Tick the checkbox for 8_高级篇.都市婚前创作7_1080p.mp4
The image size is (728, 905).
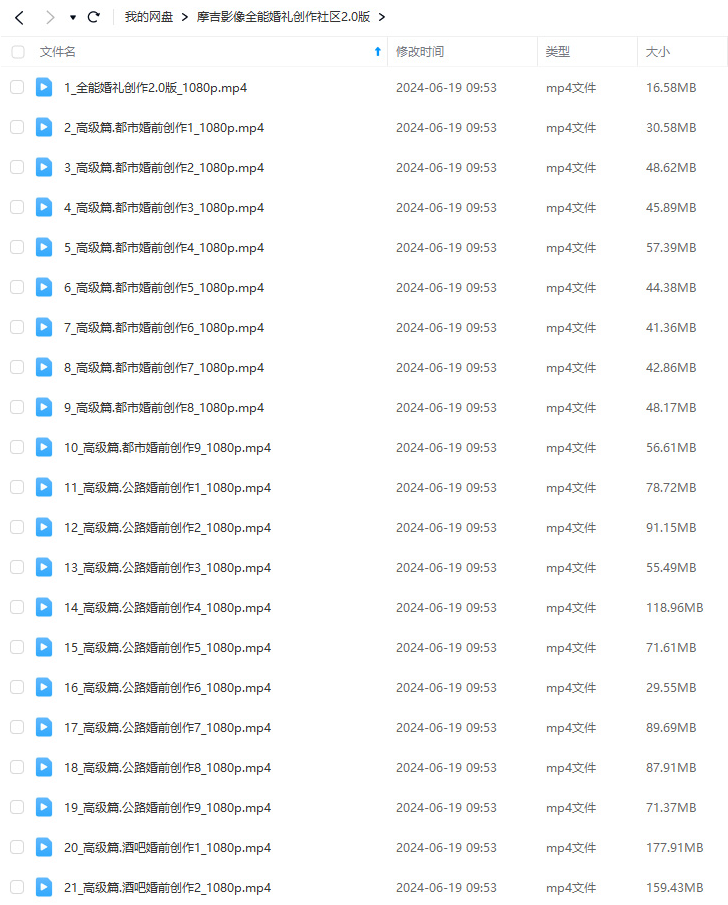click(x=17, y=367)
